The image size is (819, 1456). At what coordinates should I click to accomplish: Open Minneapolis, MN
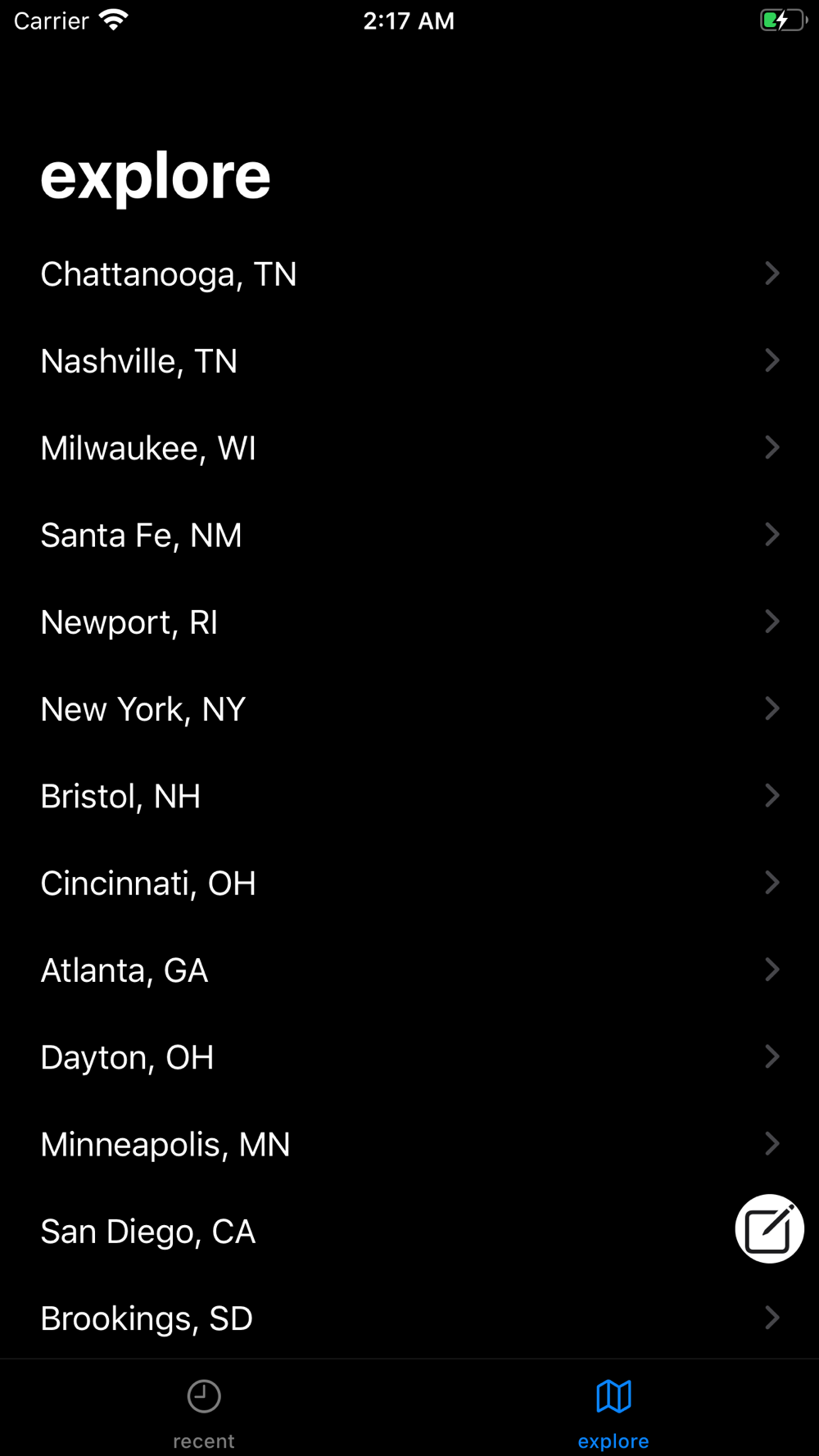[x=409, y=1143]
